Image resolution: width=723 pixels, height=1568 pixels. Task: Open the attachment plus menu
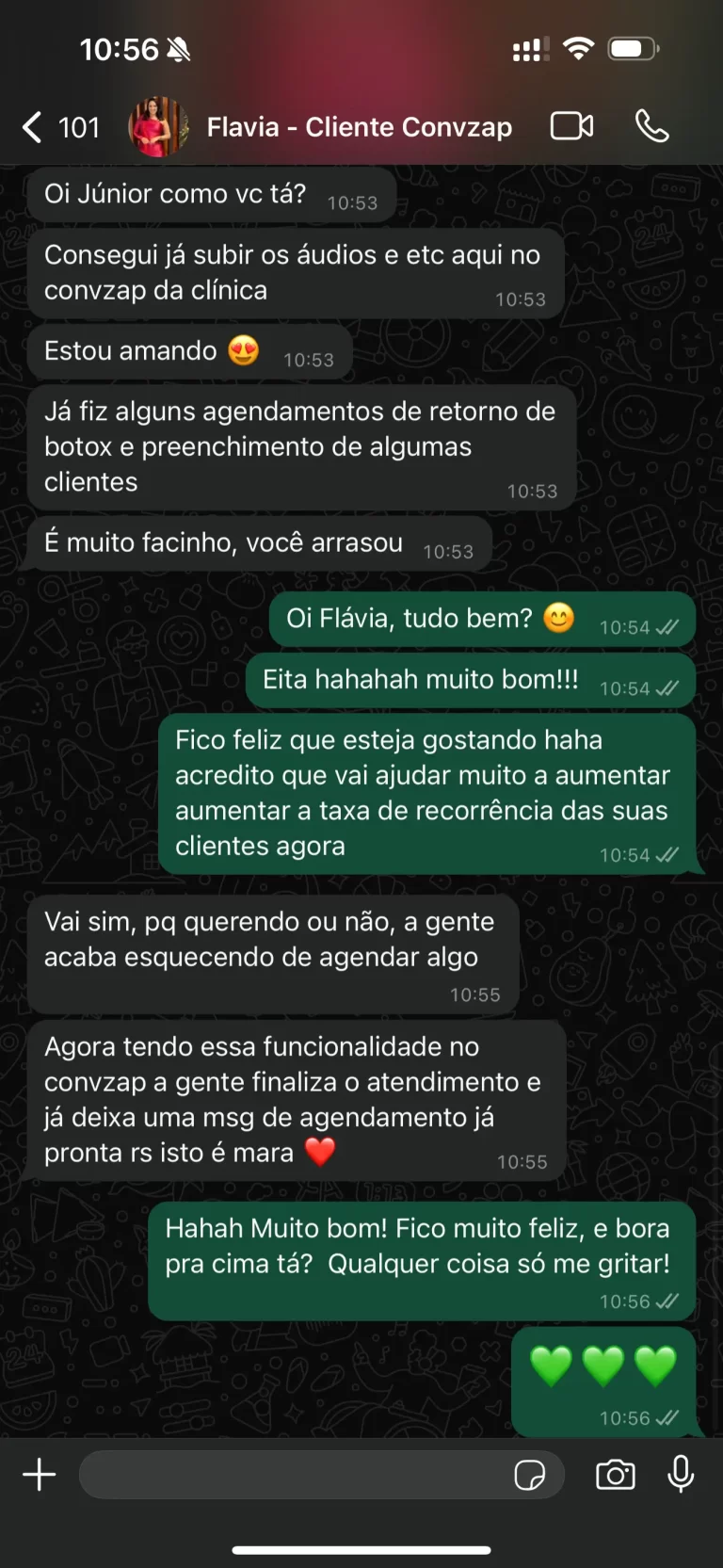[x=39, y=1475]
